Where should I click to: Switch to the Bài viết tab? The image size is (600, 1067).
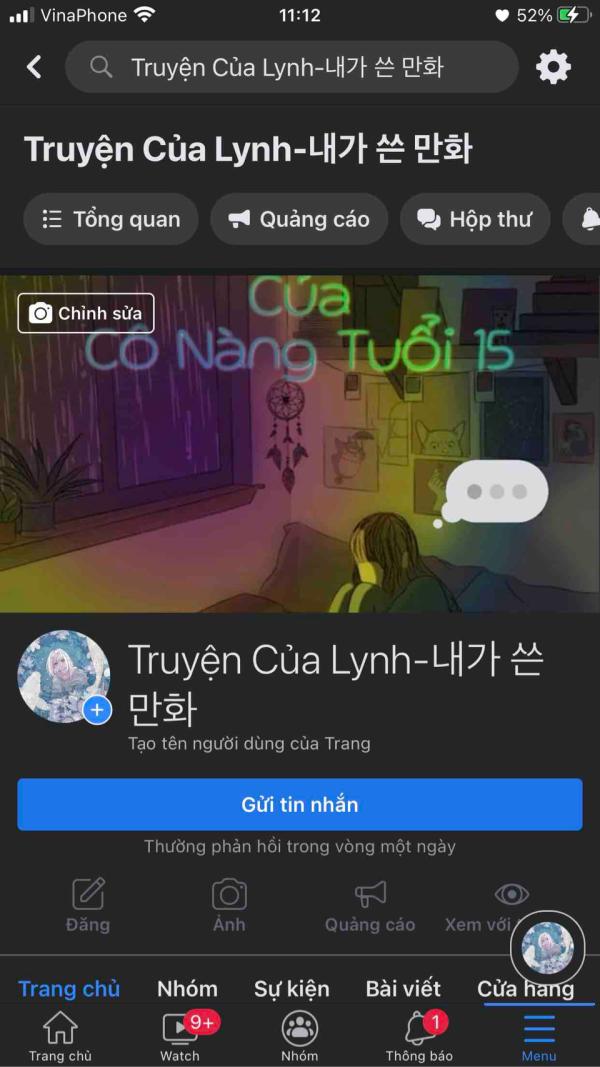tap(403, 988)
